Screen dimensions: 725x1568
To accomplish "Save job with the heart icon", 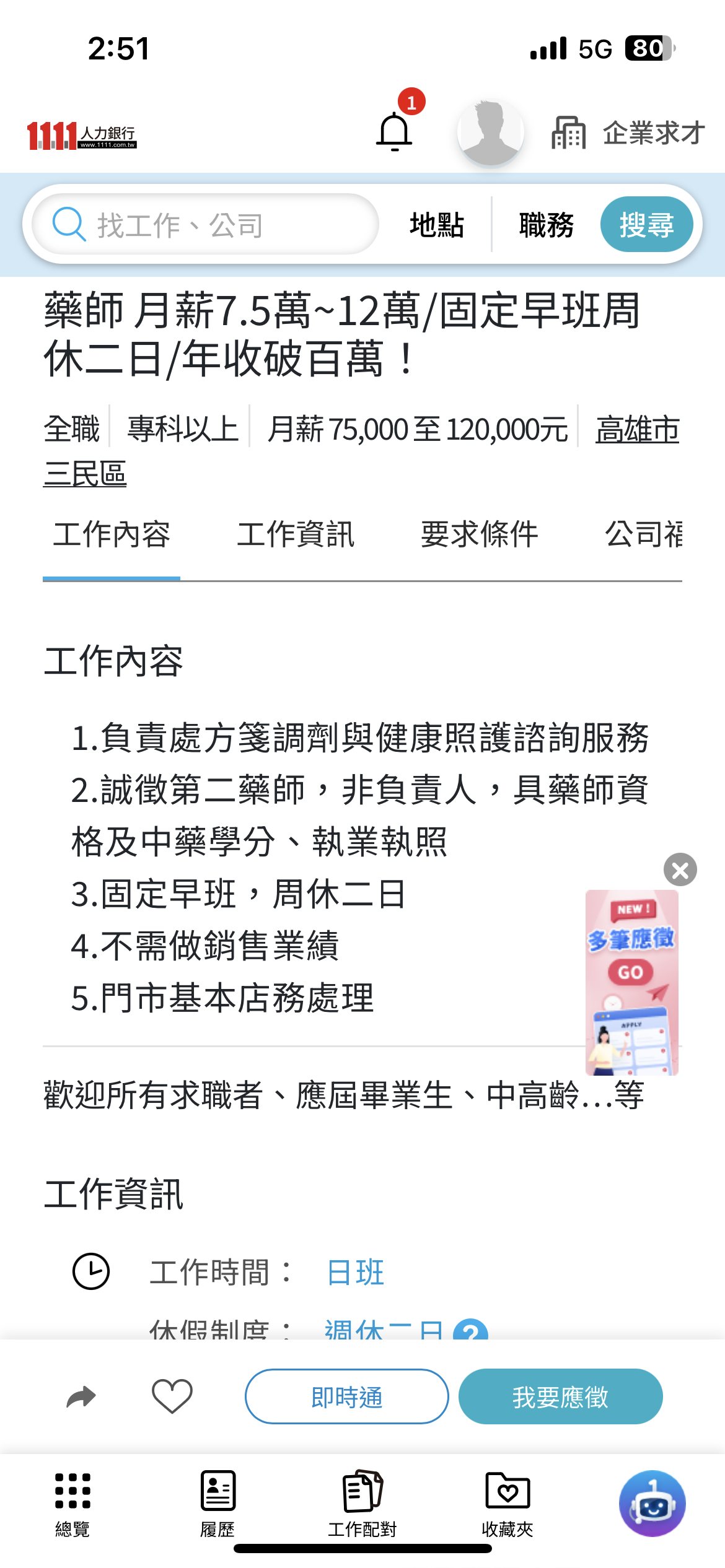I will (x=172, y=1396).
